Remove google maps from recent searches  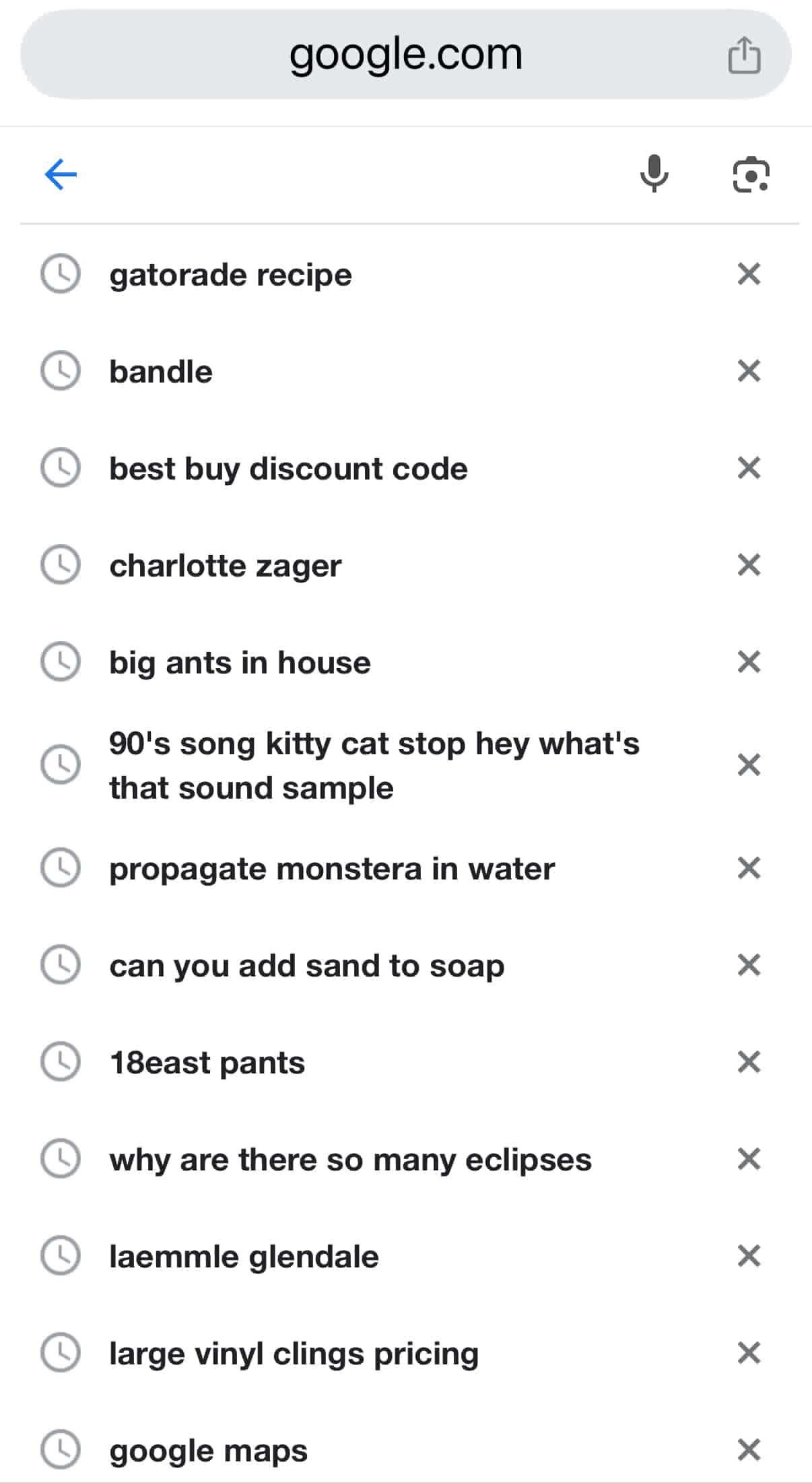click(x=749, y=1450)
